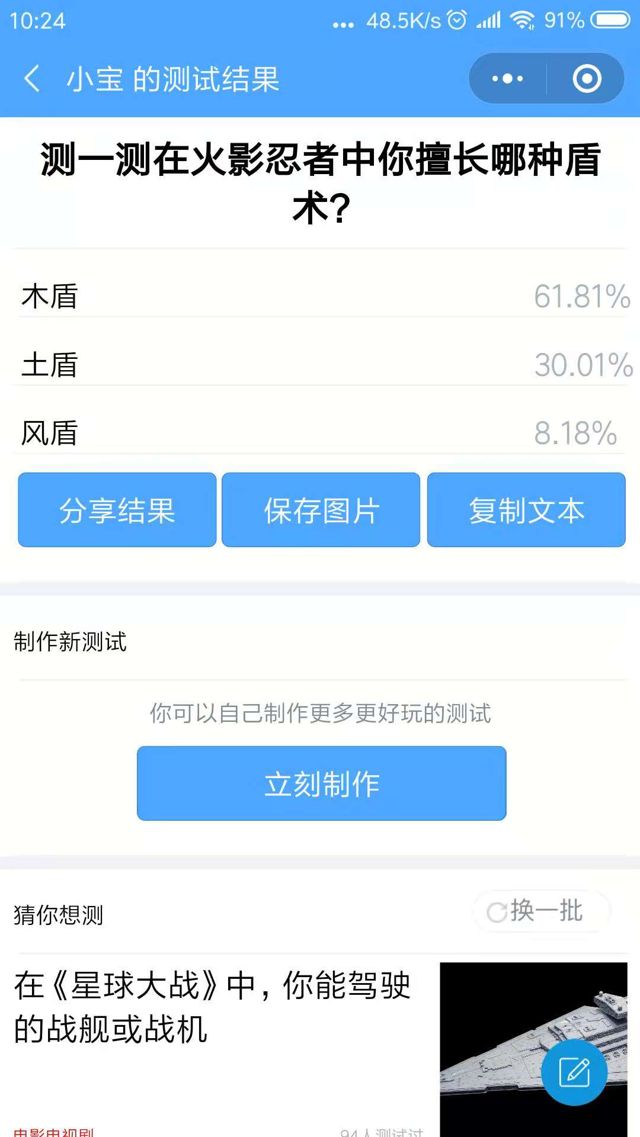
Task: Go back from the test result page
Action: (32, 79)
